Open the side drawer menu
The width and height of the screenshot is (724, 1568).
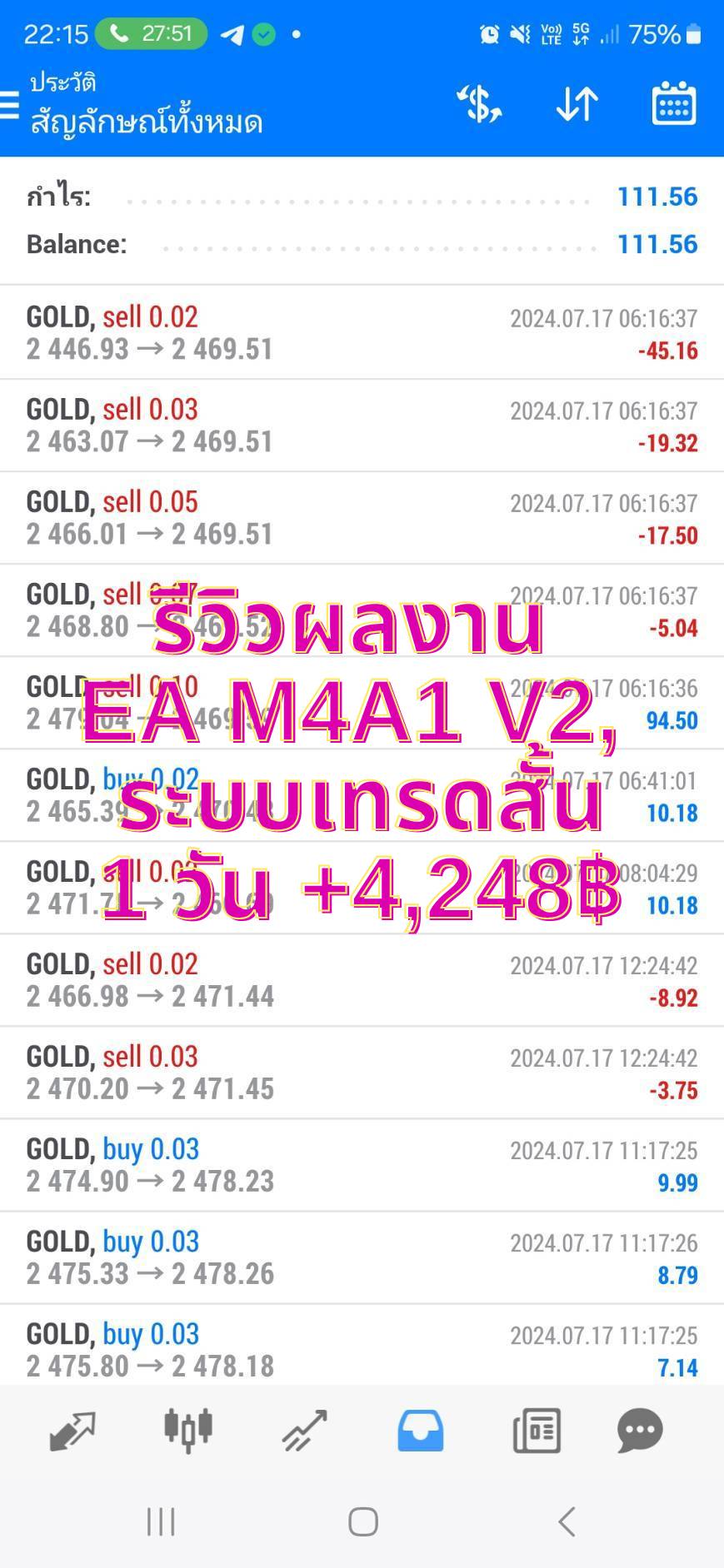tap(8, 105)
